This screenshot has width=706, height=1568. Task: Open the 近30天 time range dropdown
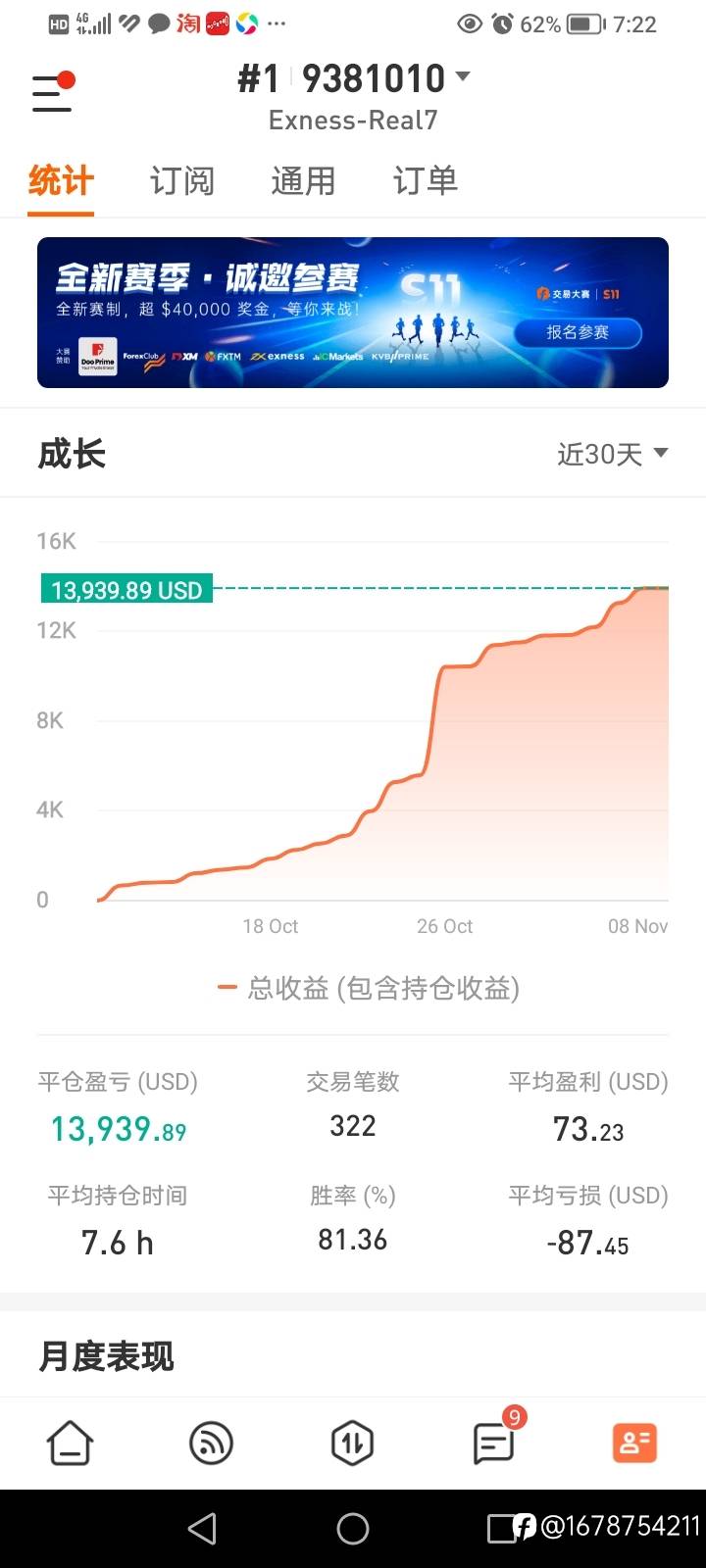(613, 454)
